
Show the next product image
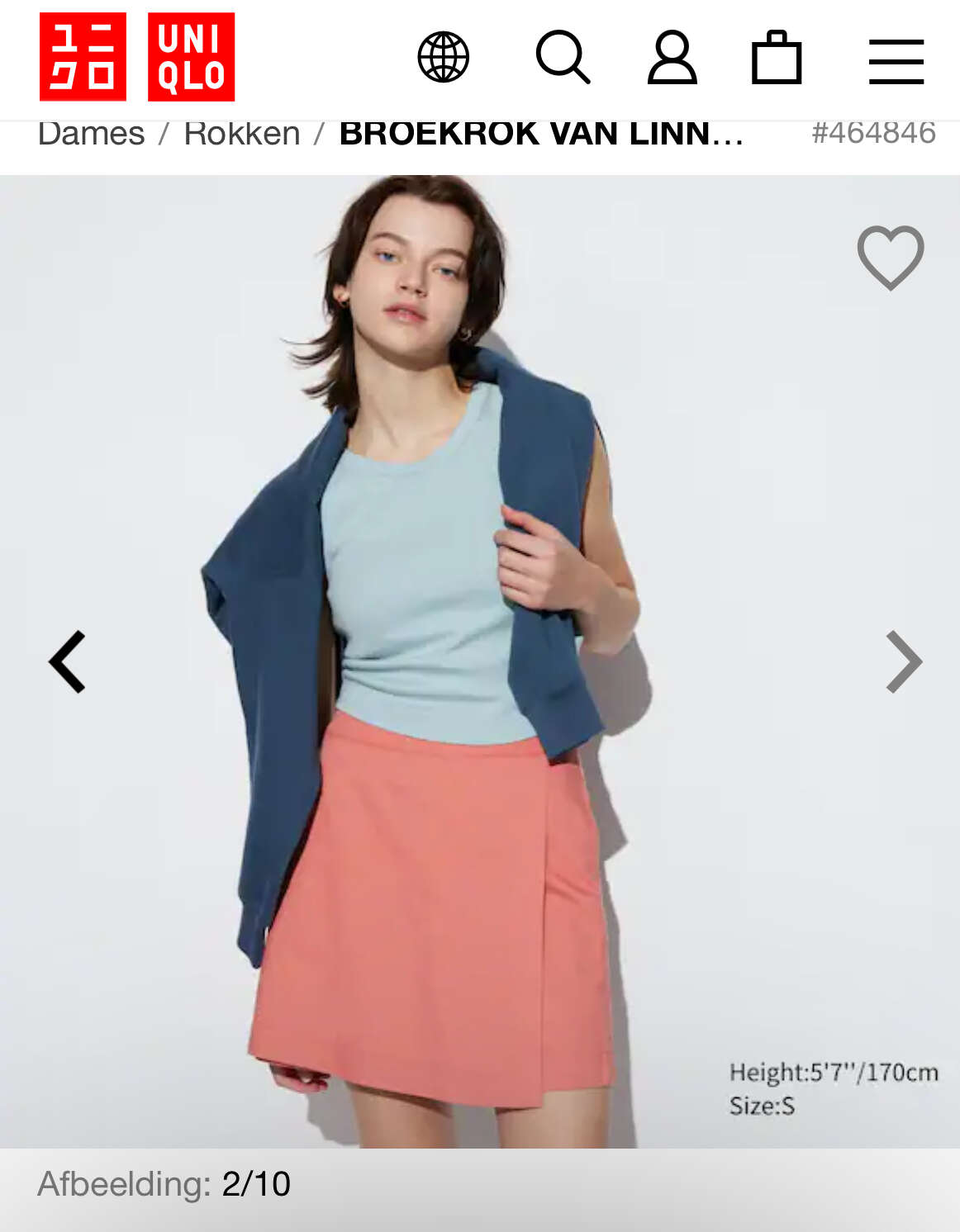click(x=903, y=661)
